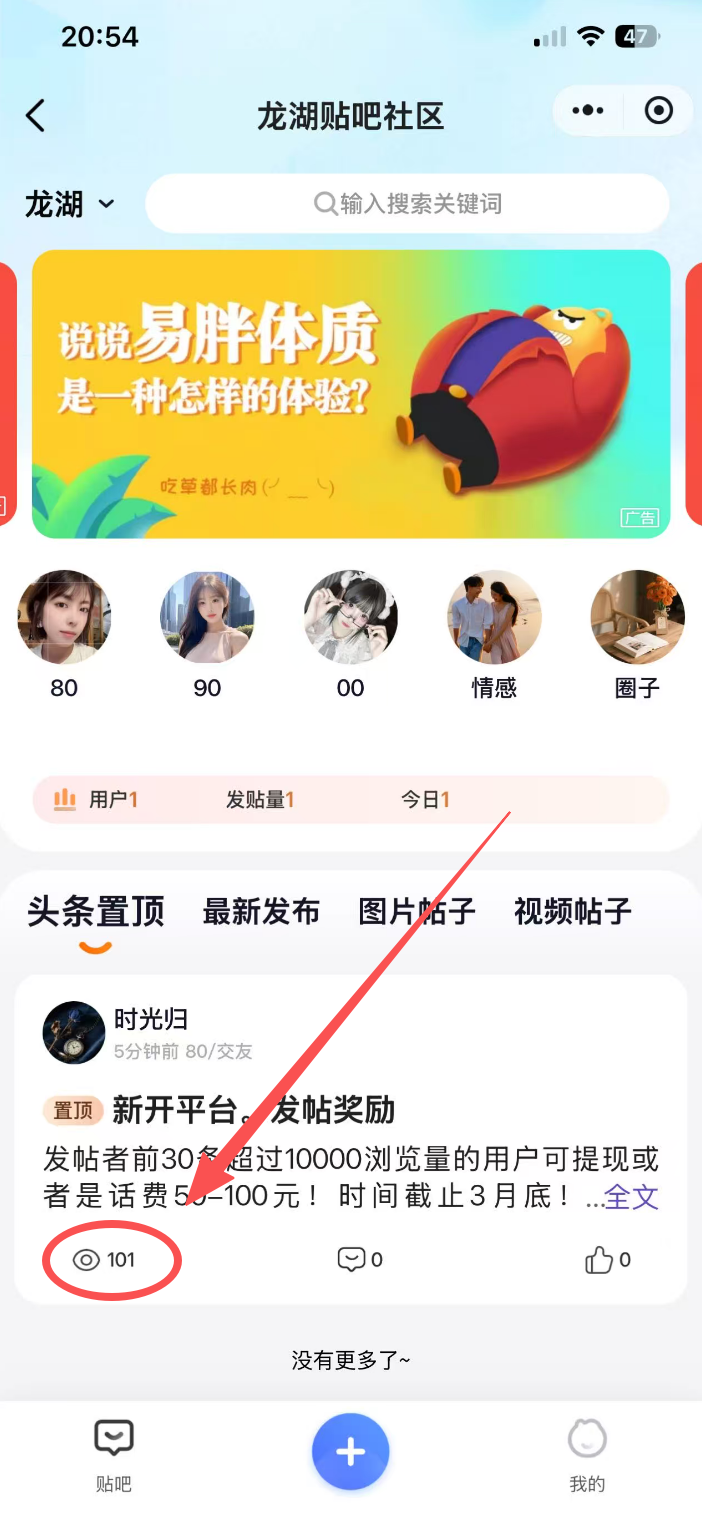The width and height of the screenshot is (702, 1532).
Task: Comment on the 新开平台 post
Action: pos(360,1260)
